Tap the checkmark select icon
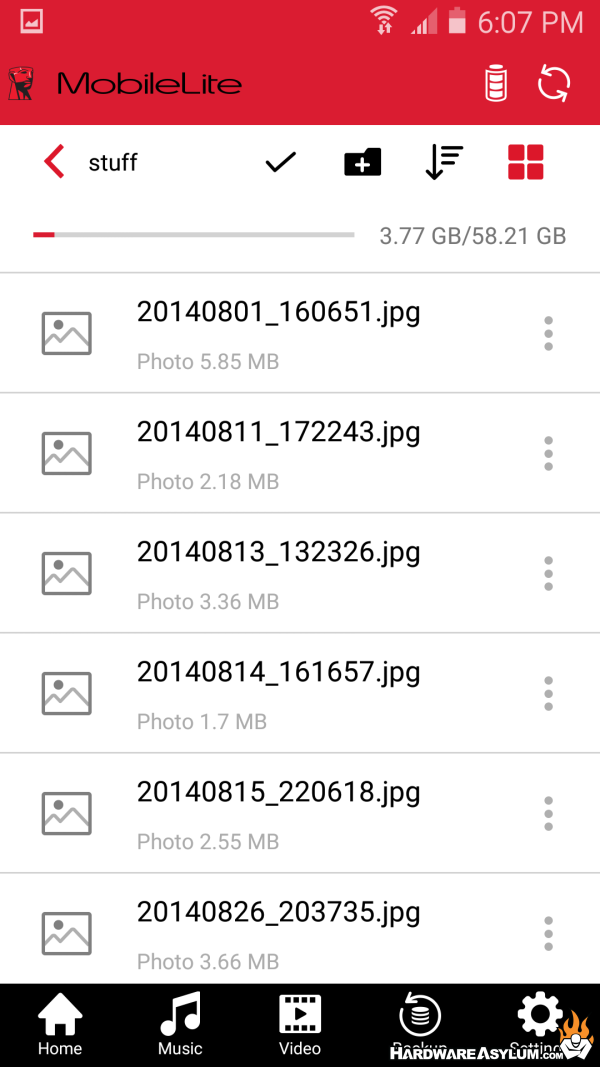 point(281,162)
